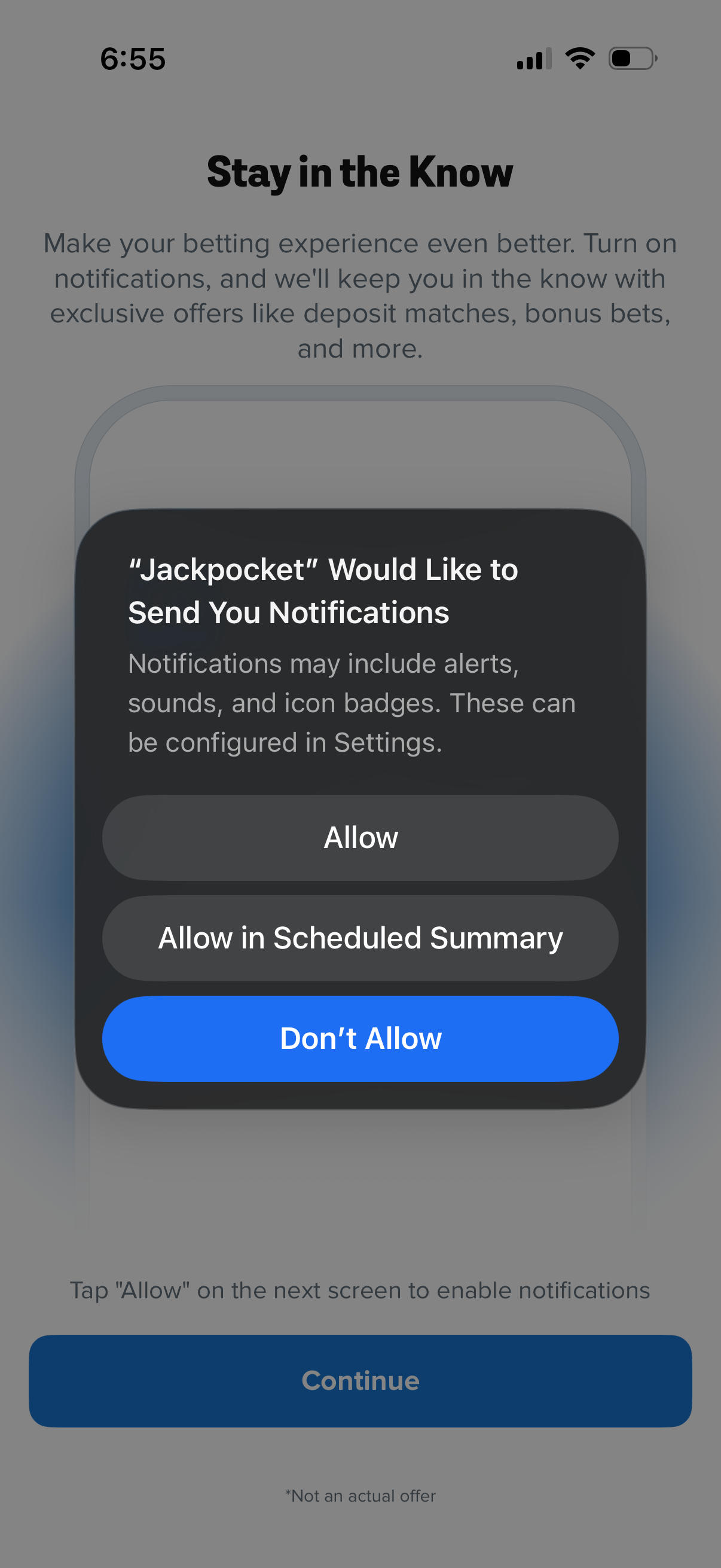The image size is (721, 1568).
Task: Allow Jackpocket to send notifications
Action: point(360,838)
